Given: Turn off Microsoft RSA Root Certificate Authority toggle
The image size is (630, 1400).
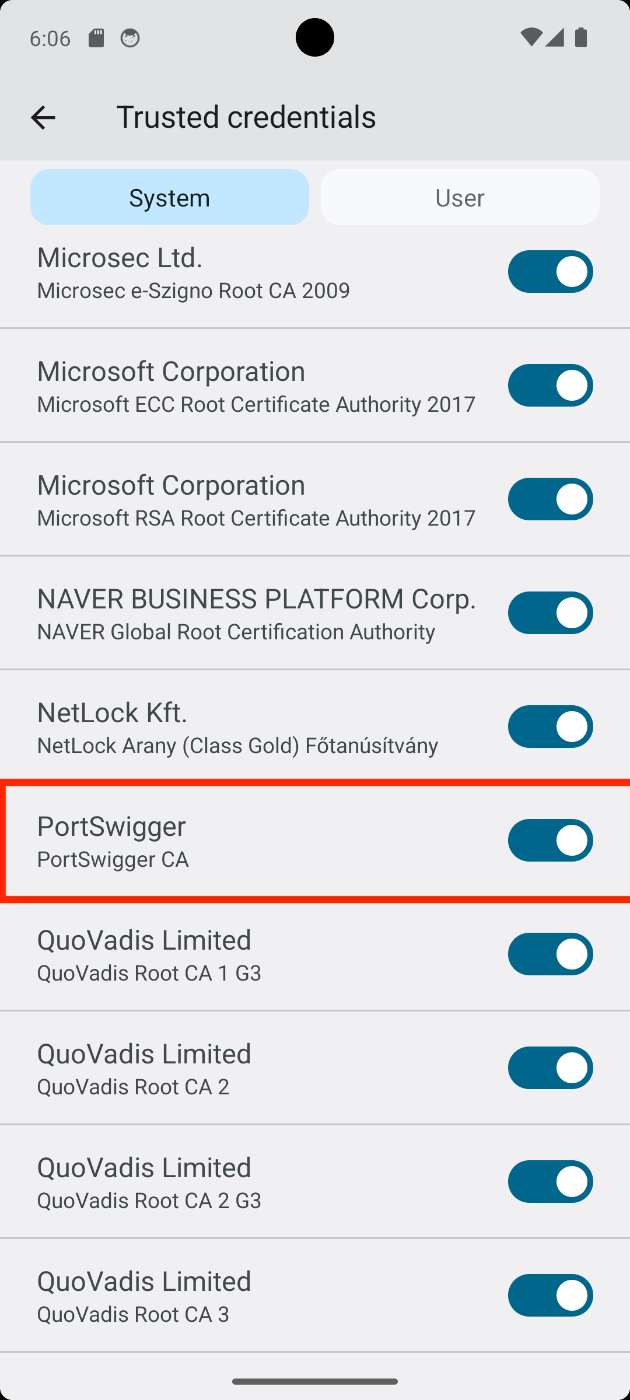Looking at the screenshot, I should pyautogui.click(x=550, y=499).
